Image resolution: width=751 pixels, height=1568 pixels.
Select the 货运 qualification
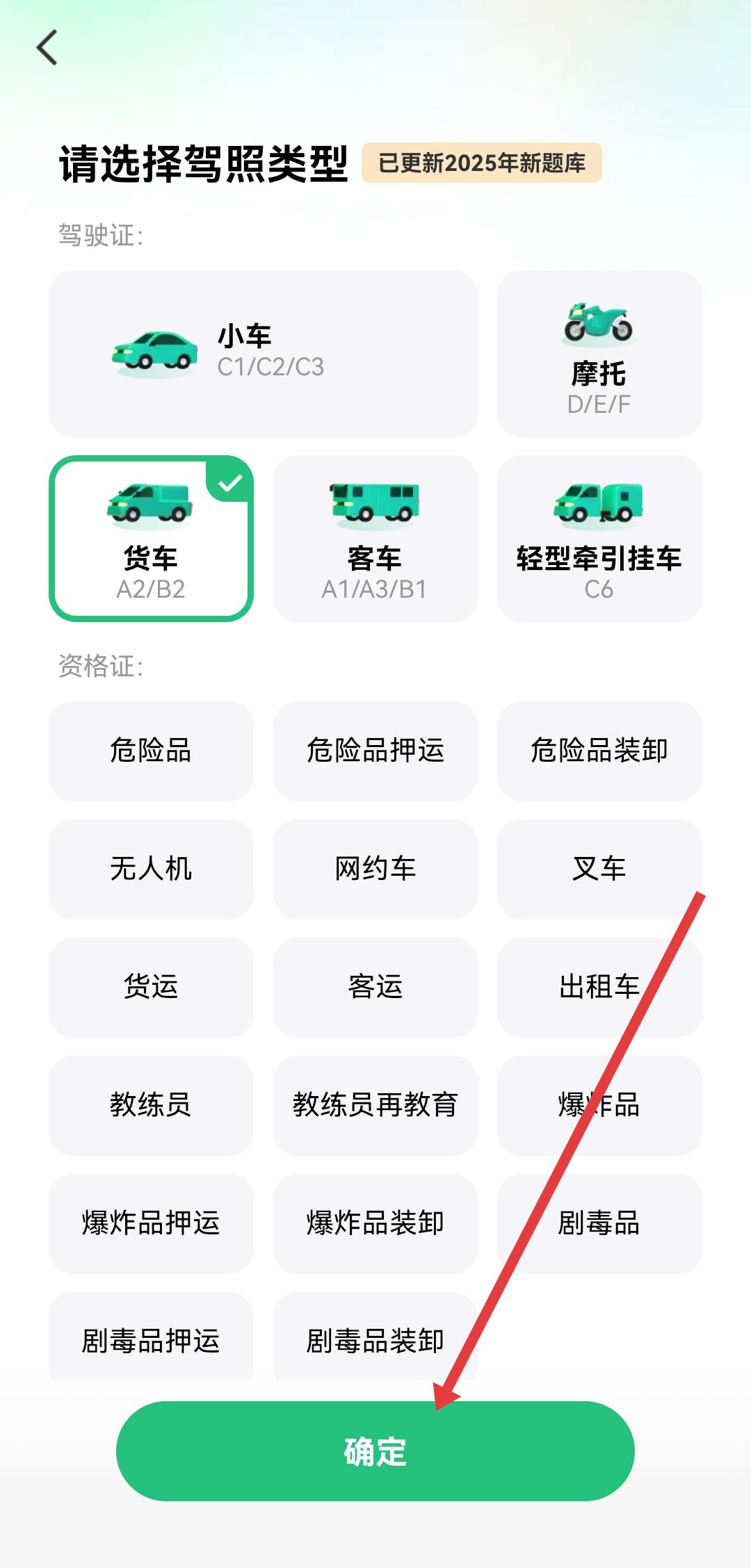click(x=151, y=987)
